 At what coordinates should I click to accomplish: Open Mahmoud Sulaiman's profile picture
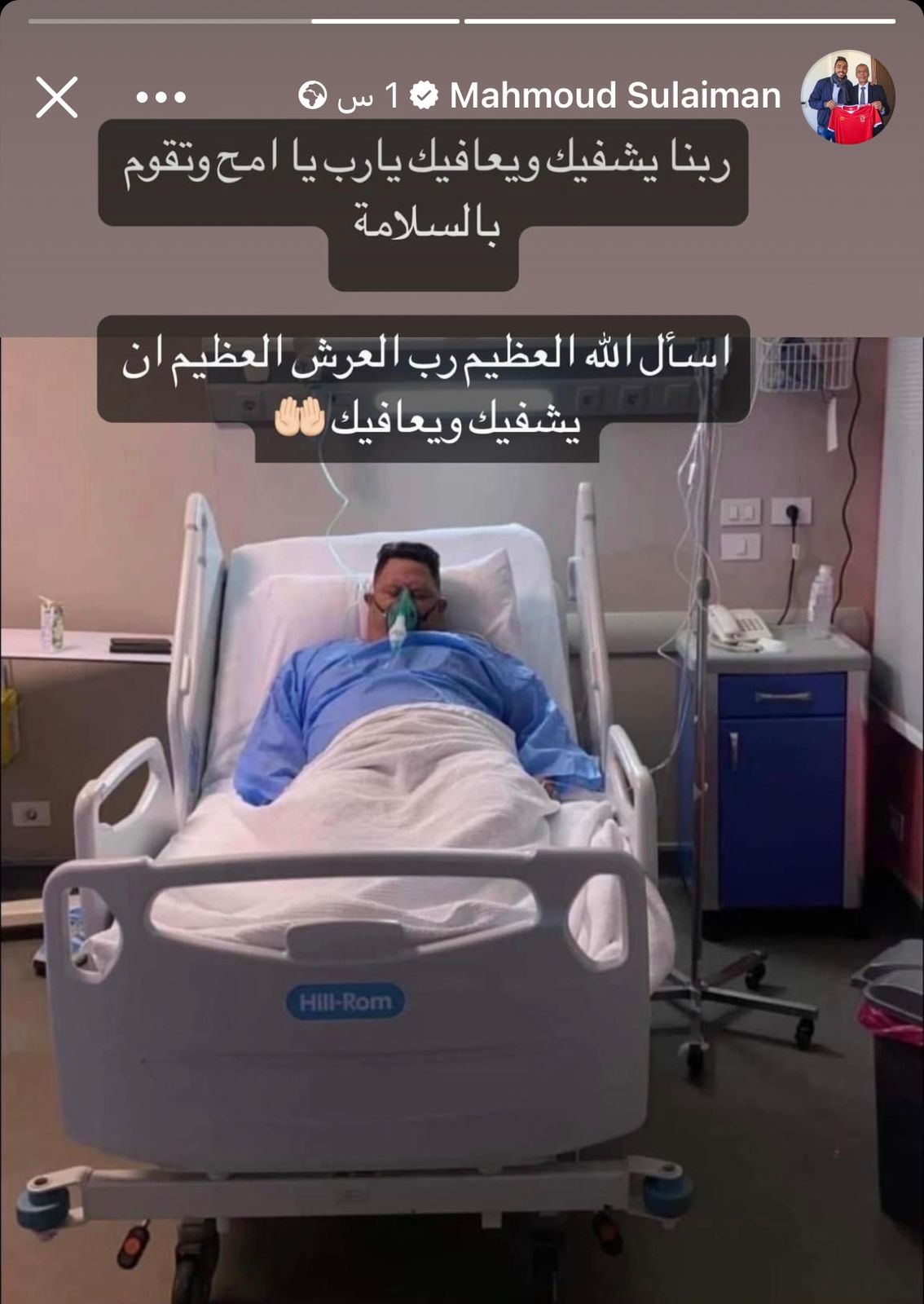click(x=847, y=97)
